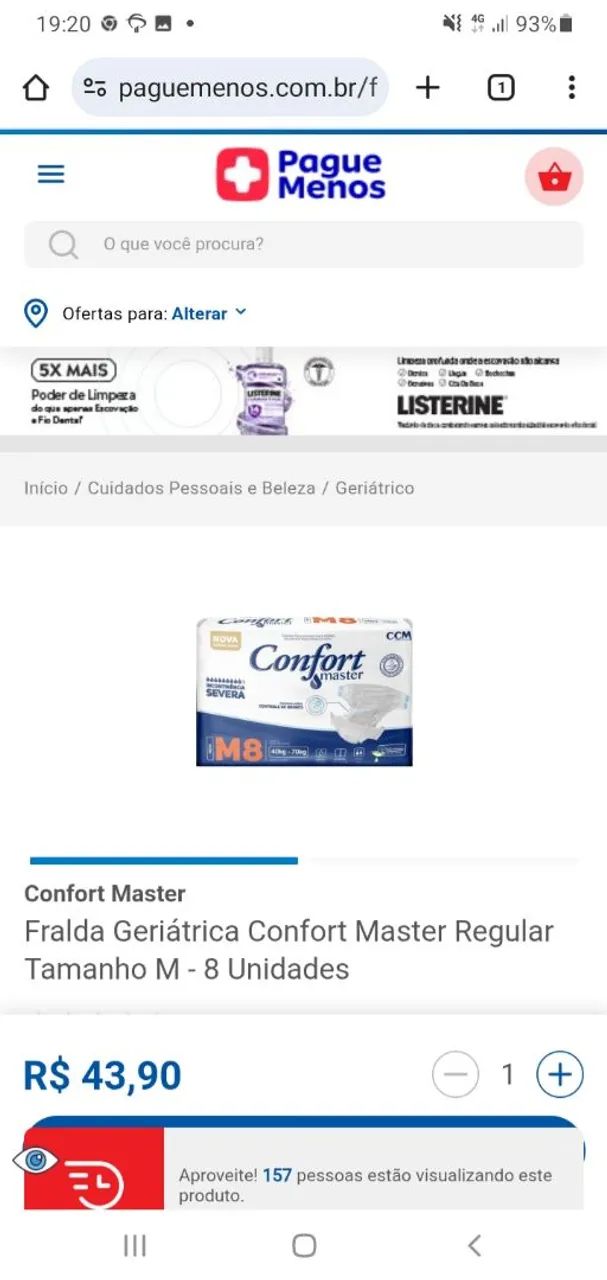Open the shopping basket
The width and height of the screenshot is (607, 1280).
(553, 177)
